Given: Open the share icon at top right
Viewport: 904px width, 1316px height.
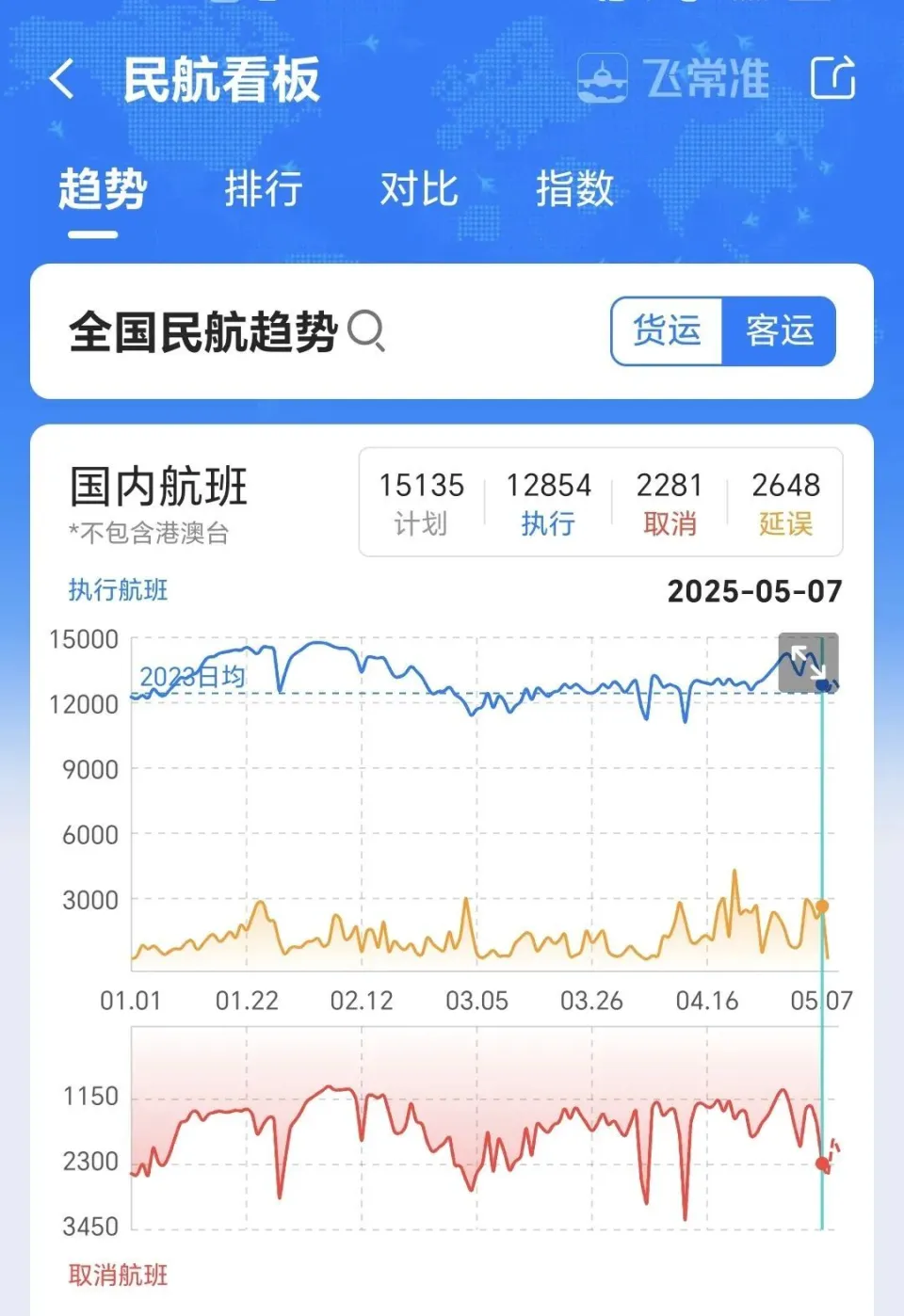Looking at the screenshot, I should pos(832,80).
